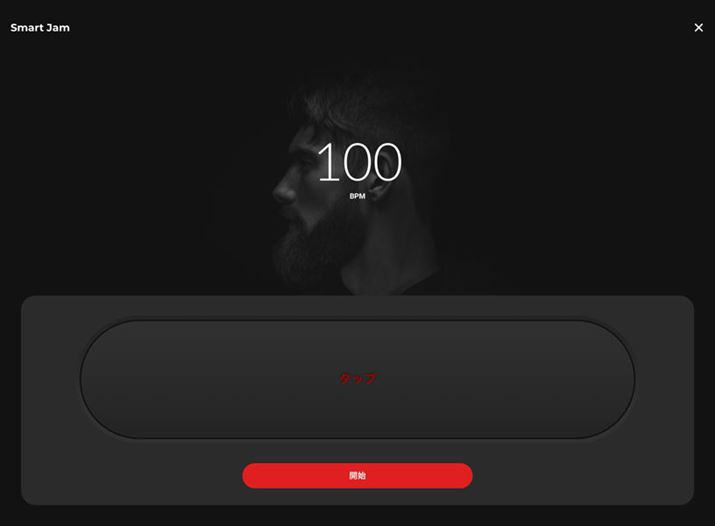Close the Smart Jam screen

click(698, 28)
